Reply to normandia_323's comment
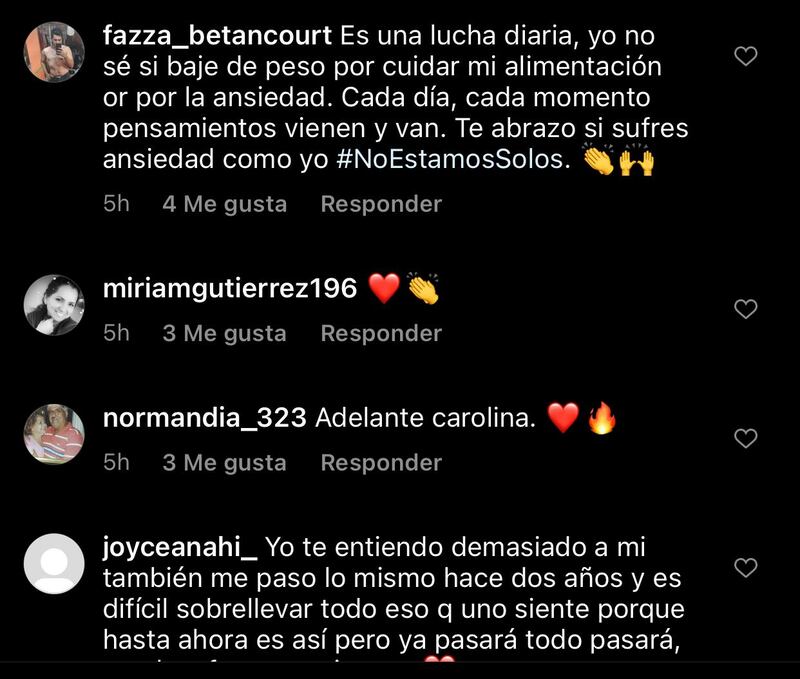 [381, 463]
